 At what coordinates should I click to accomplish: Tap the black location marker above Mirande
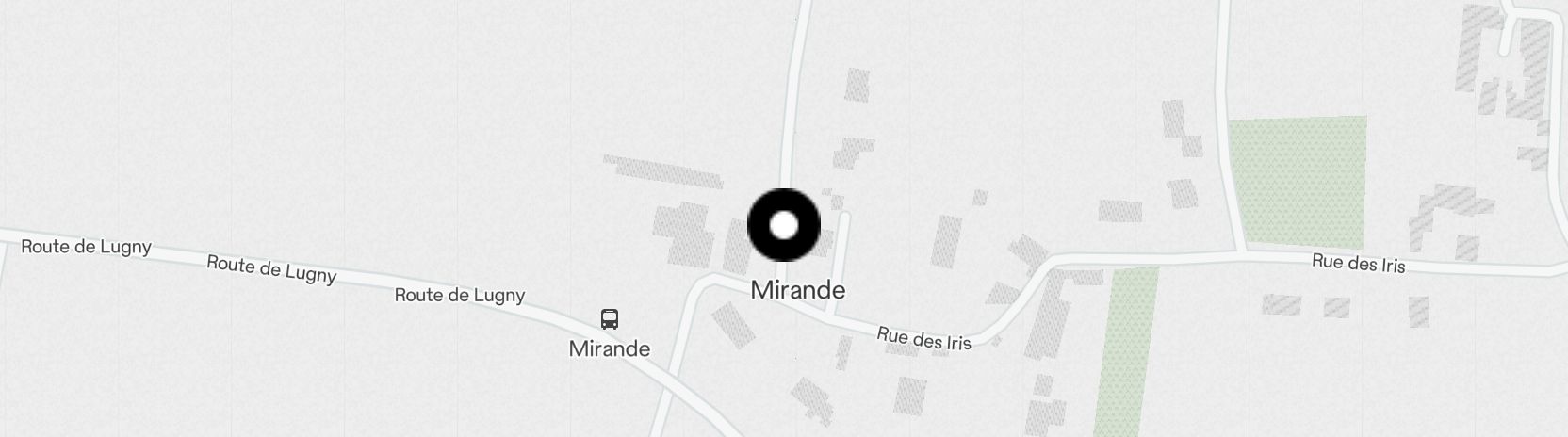pyautogui.click(x=784, y=226)
